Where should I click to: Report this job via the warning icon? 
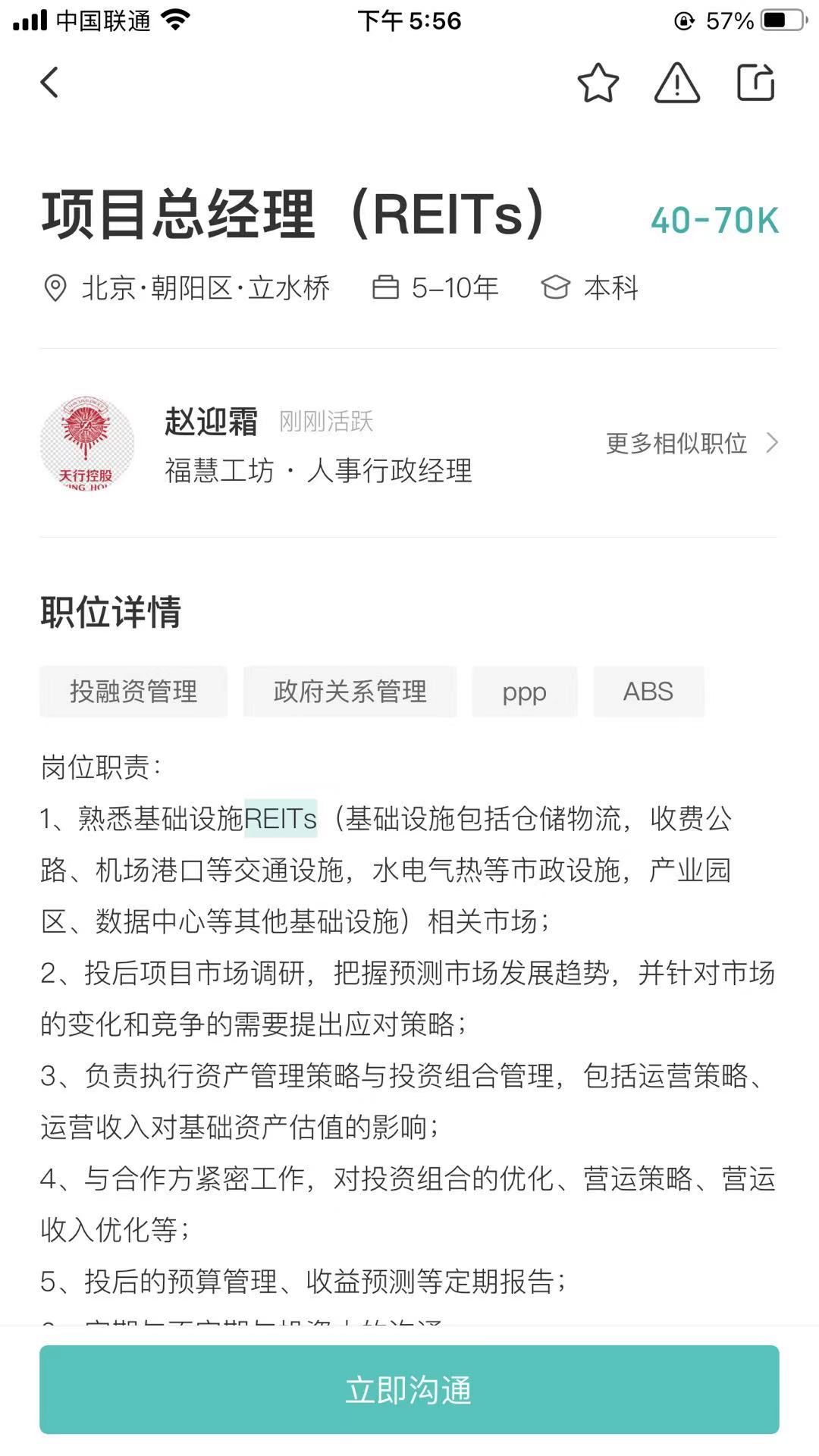676,83
